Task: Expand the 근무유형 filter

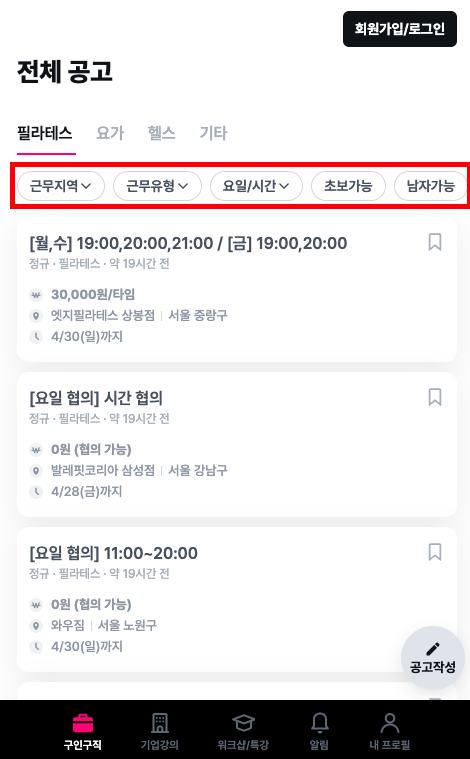Action: tap(157, 186)
